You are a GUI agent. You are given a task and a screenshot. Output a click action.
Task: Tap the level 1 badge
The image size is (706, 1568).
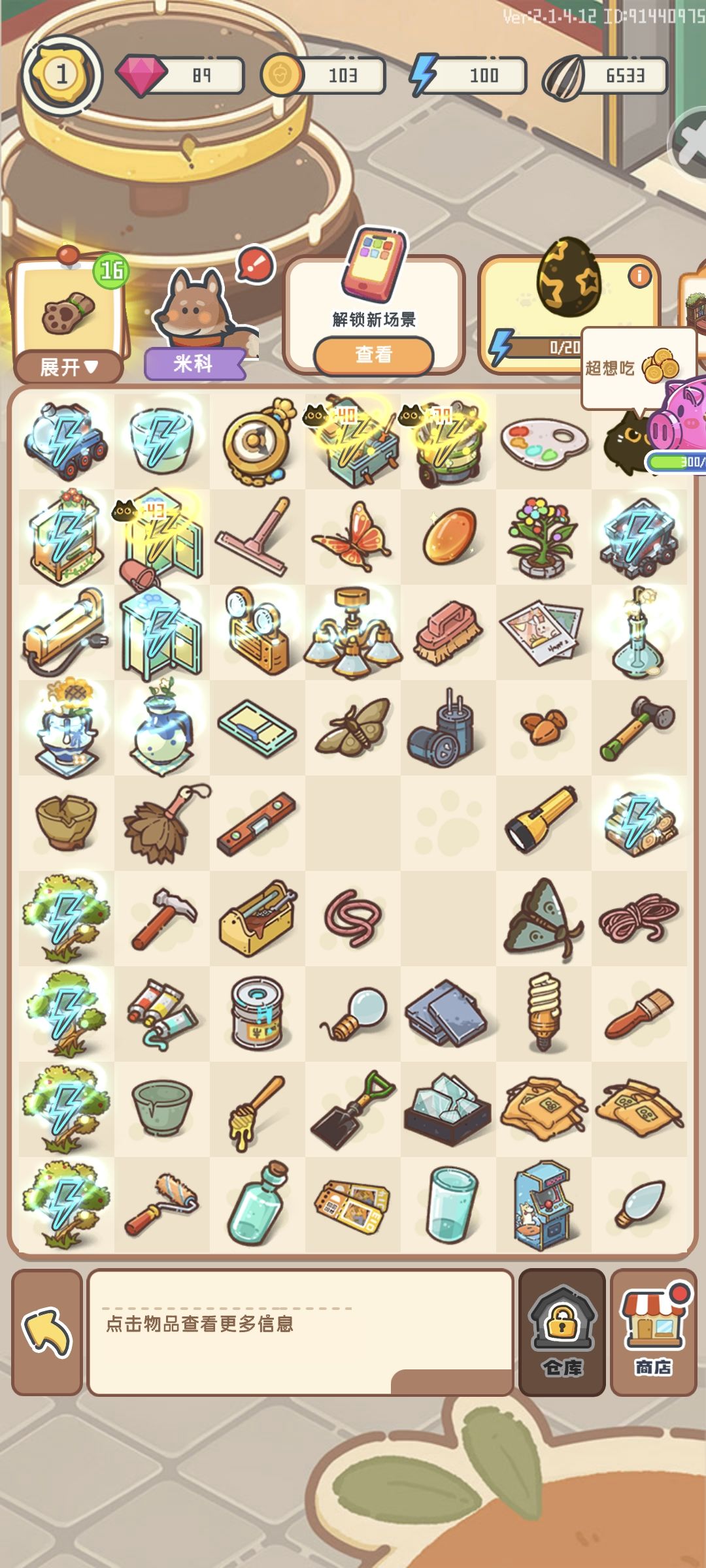[61, 74]
